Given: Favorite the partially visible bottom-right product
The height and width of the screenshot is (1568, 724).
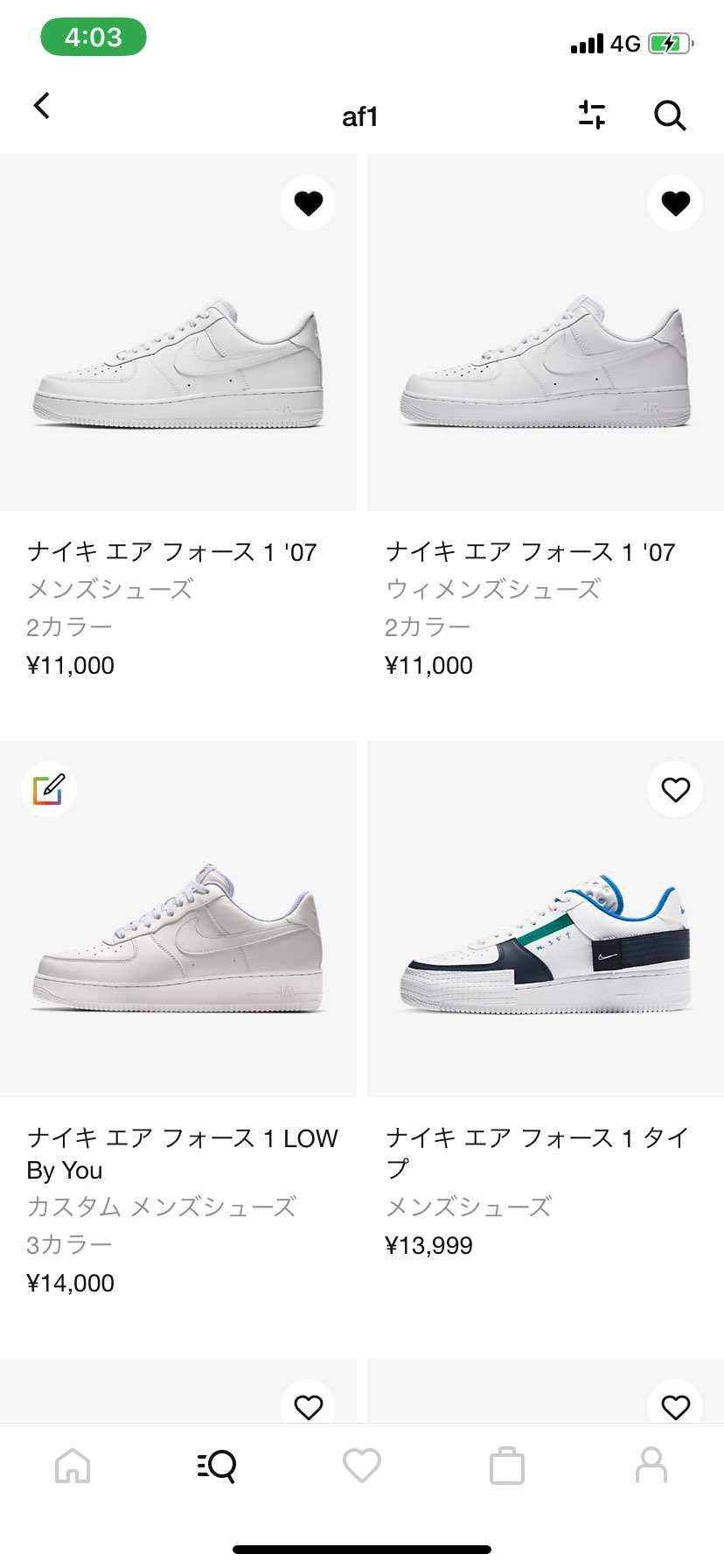Looking at the screenshot, I should pos(674,1406).
